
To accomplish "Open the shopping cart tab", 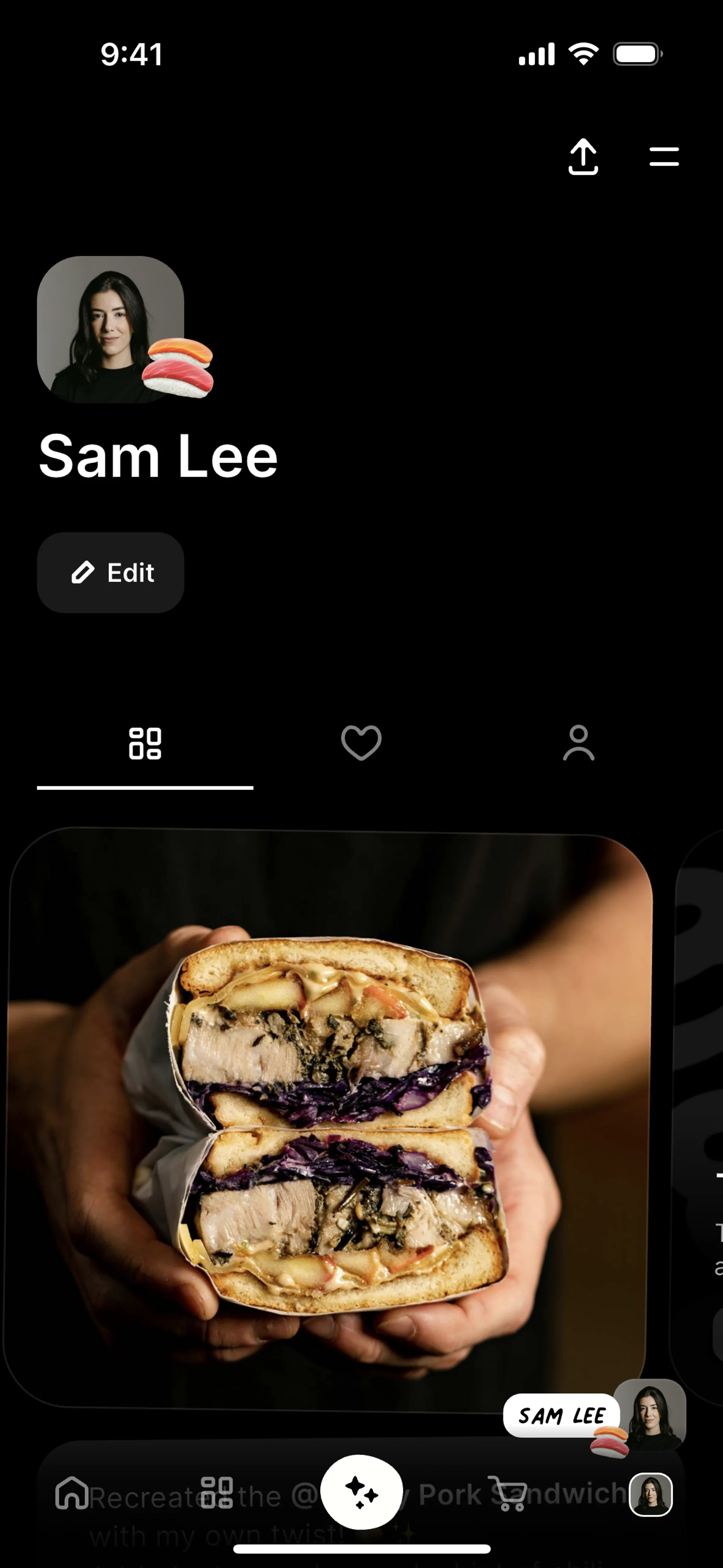I will point(508,1493).
